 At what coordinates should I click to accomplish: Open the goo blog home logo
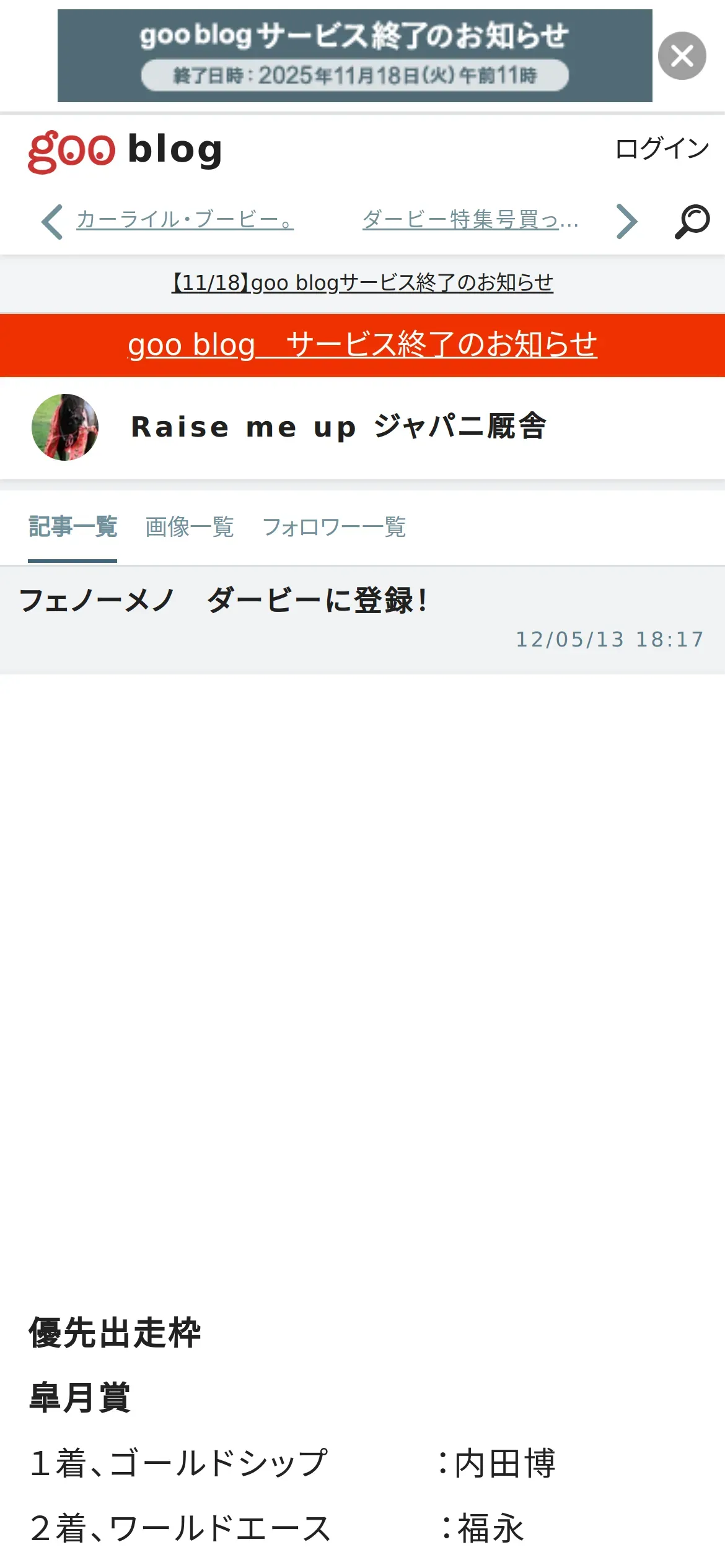125,150
